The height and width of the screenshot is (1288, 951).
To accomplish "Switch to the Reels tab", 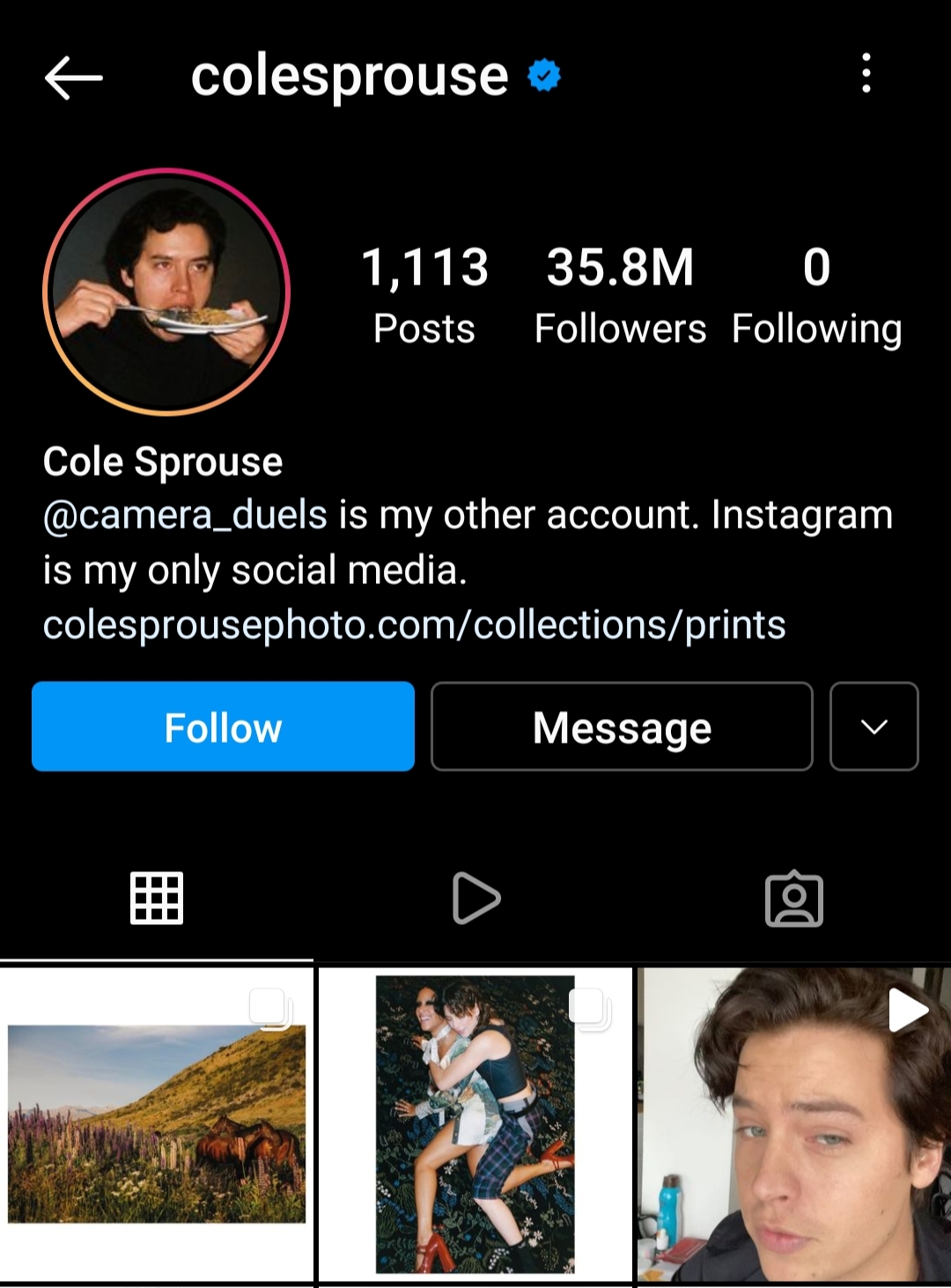I will tap(475, 899).
